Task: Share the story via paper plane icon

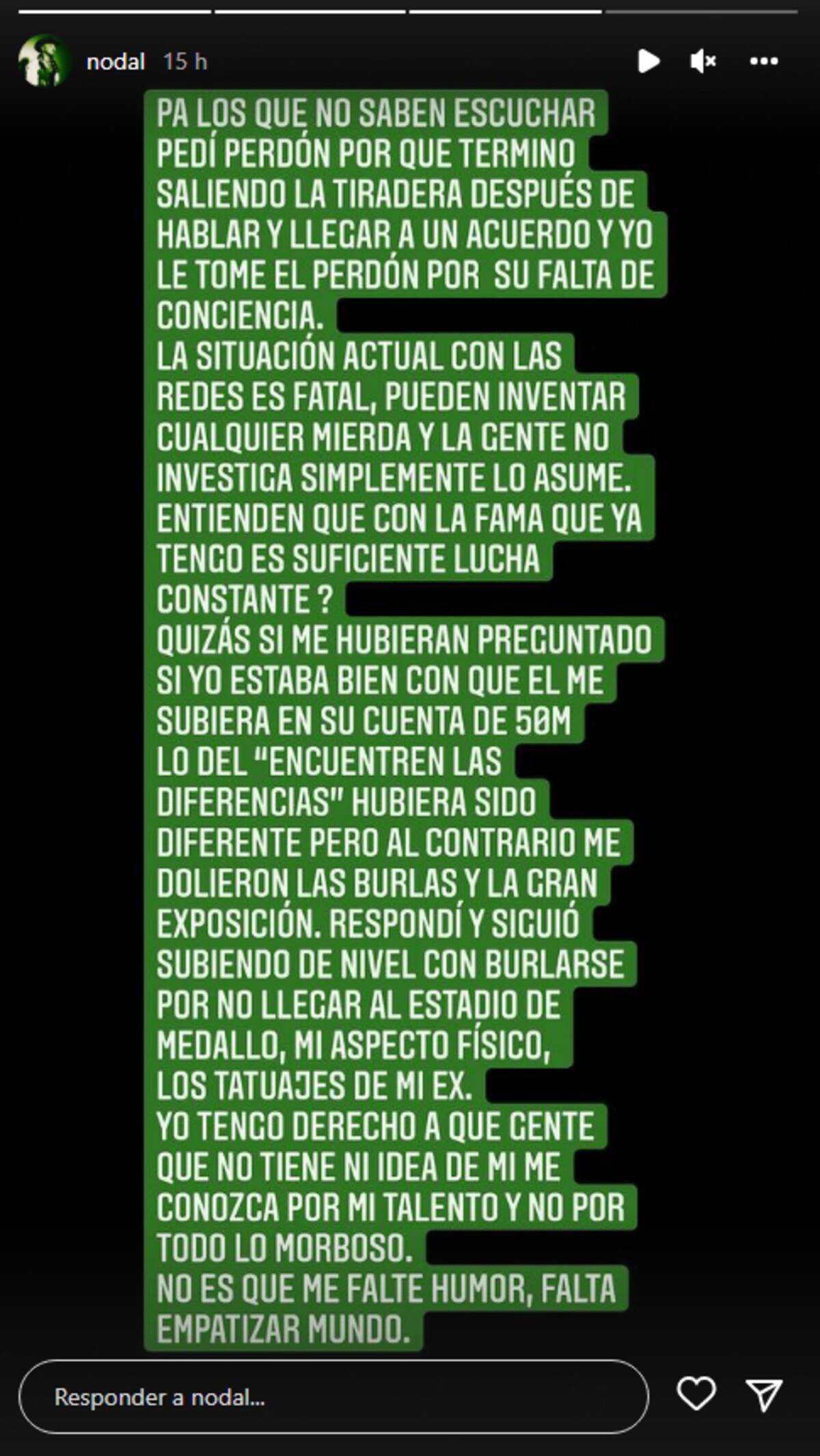Action: click(x=763, y=1394)
